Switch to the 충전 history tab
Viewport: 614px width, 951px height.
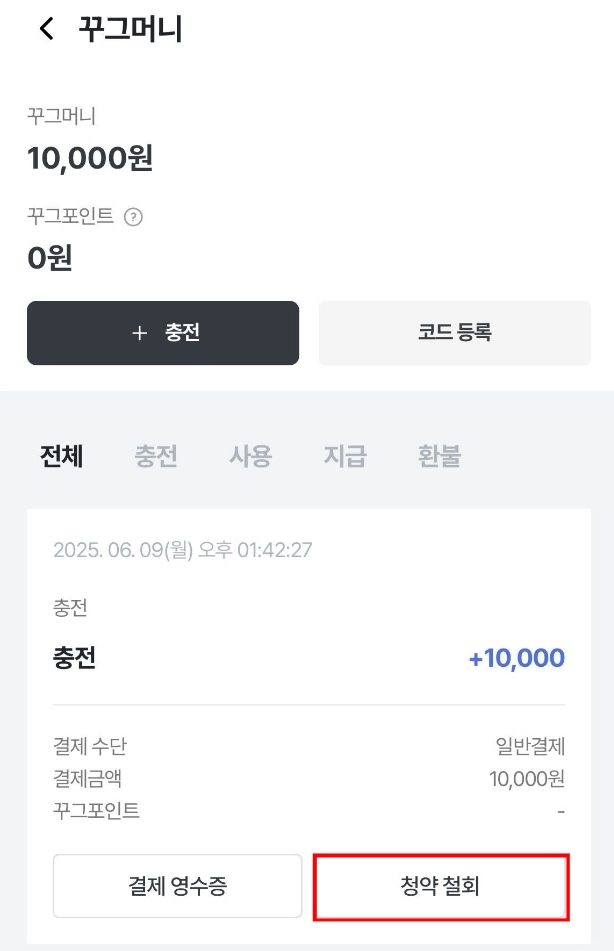(x=156, y=457)
